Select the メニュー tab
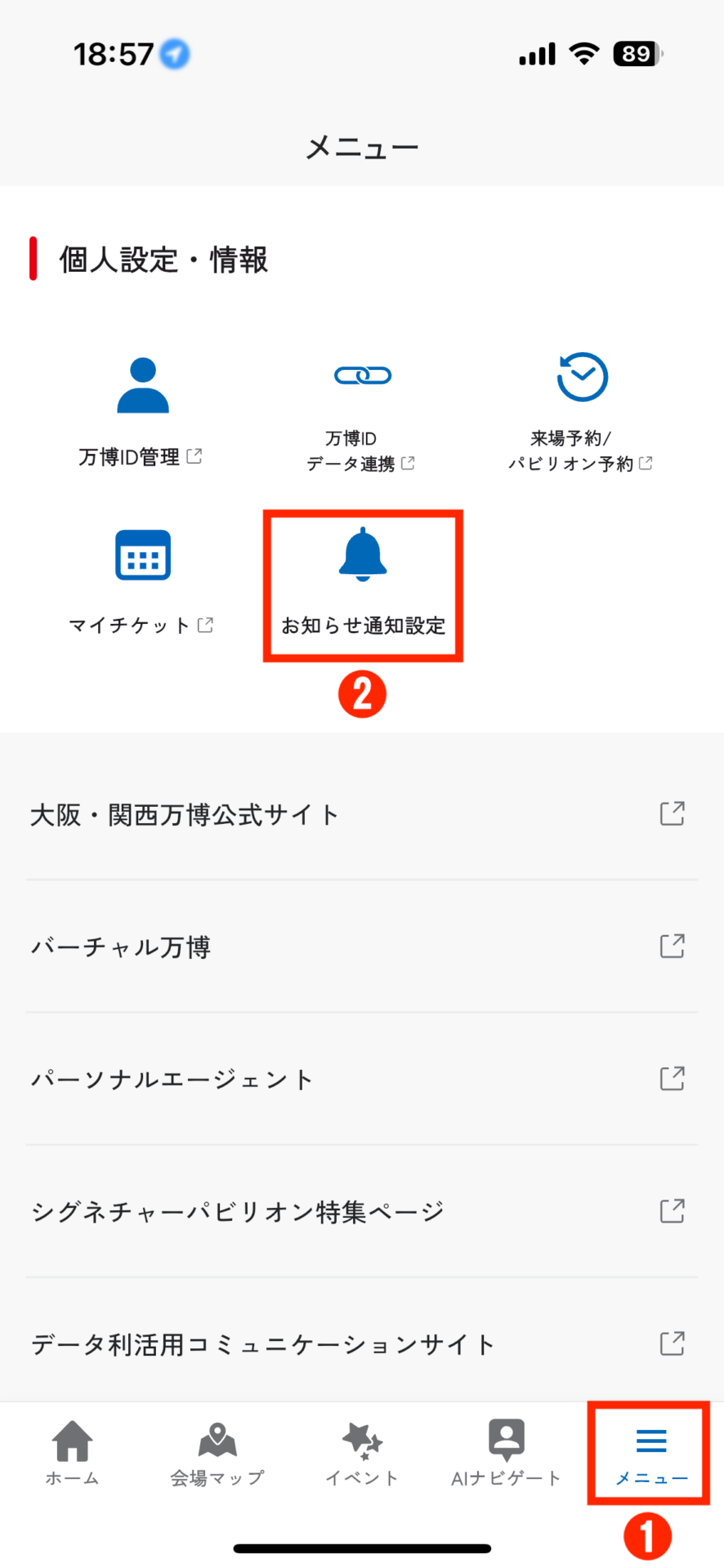The height and width of the screenshot is (1568, 724). [651, 1454]
